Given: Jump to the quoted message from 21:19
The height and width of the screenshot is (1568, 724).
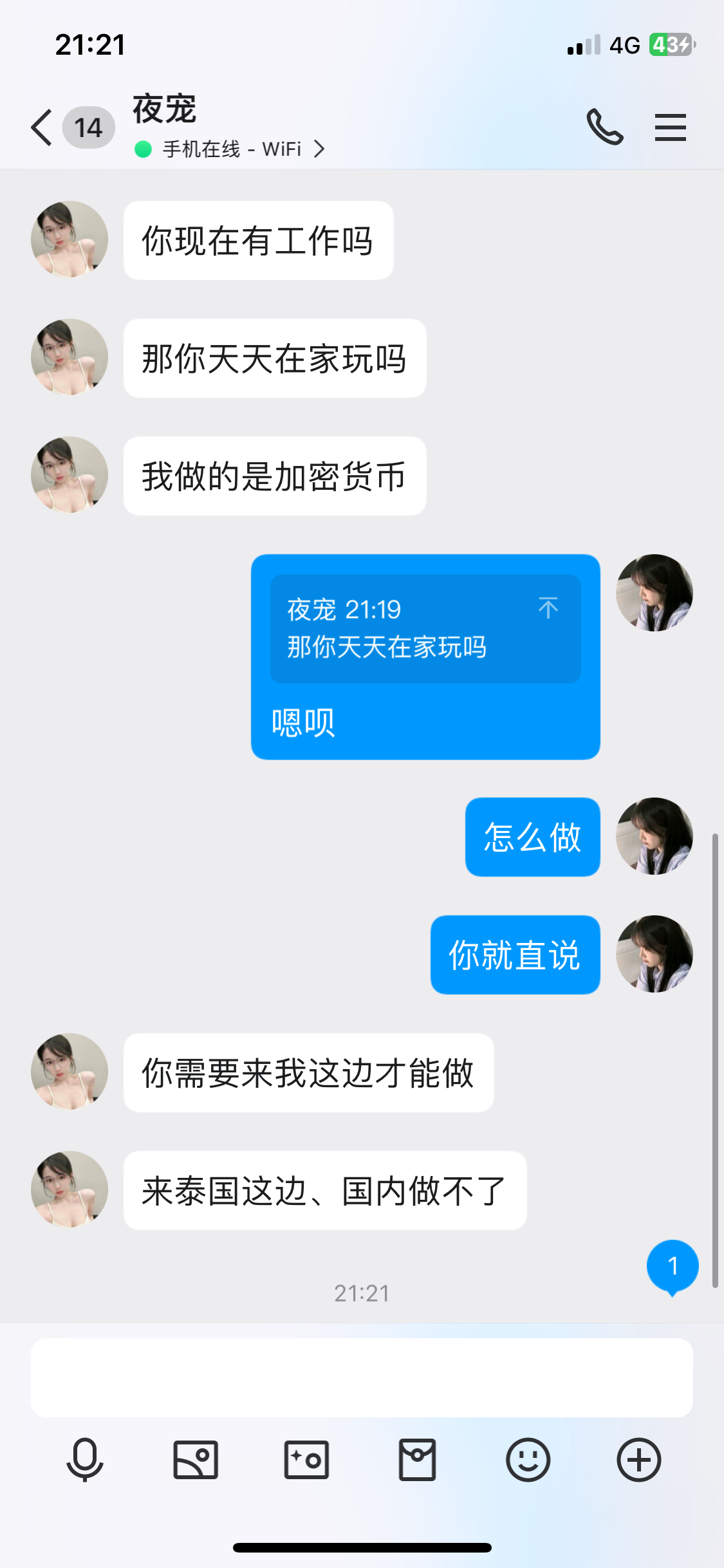Looking at the screenshot, I should point(425,628).
